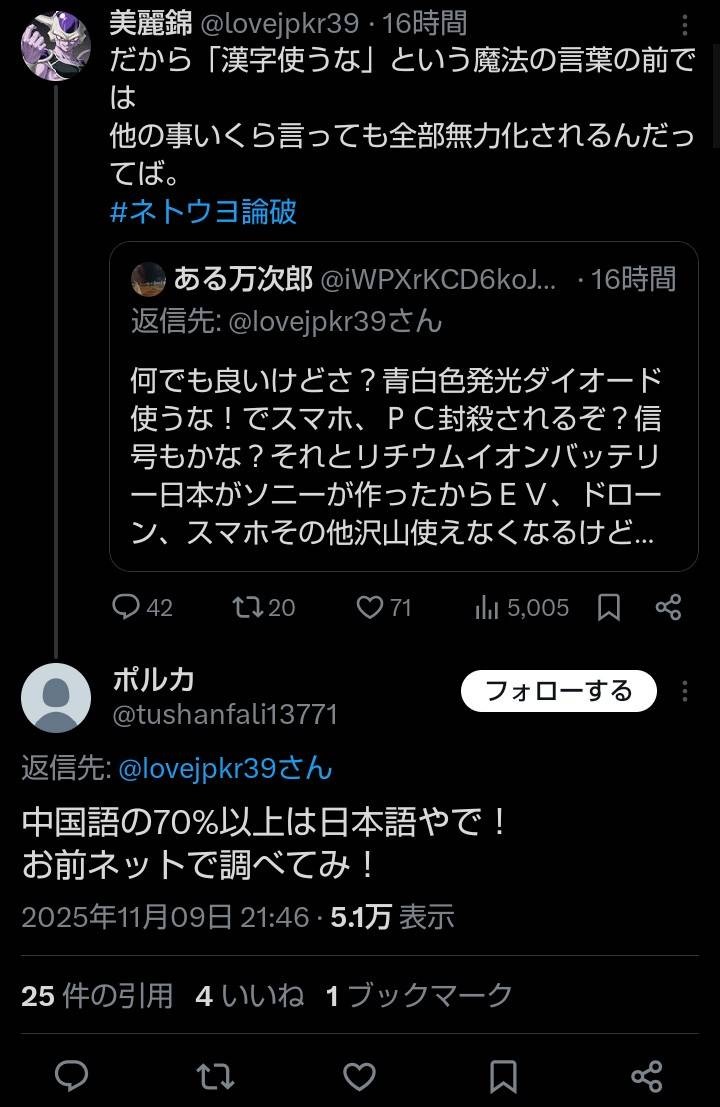Bookmark 美麗錦's post

609,607
